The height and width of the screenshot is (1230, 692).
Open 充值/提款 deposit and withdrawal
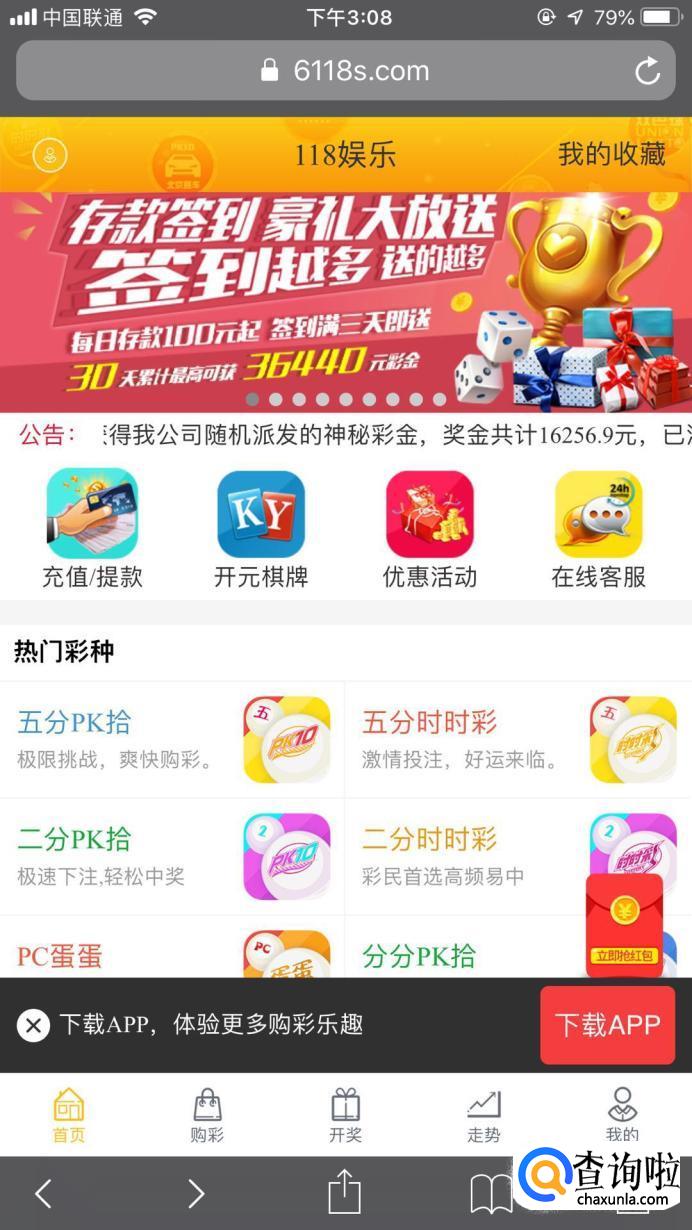click(x=92, y=529)
